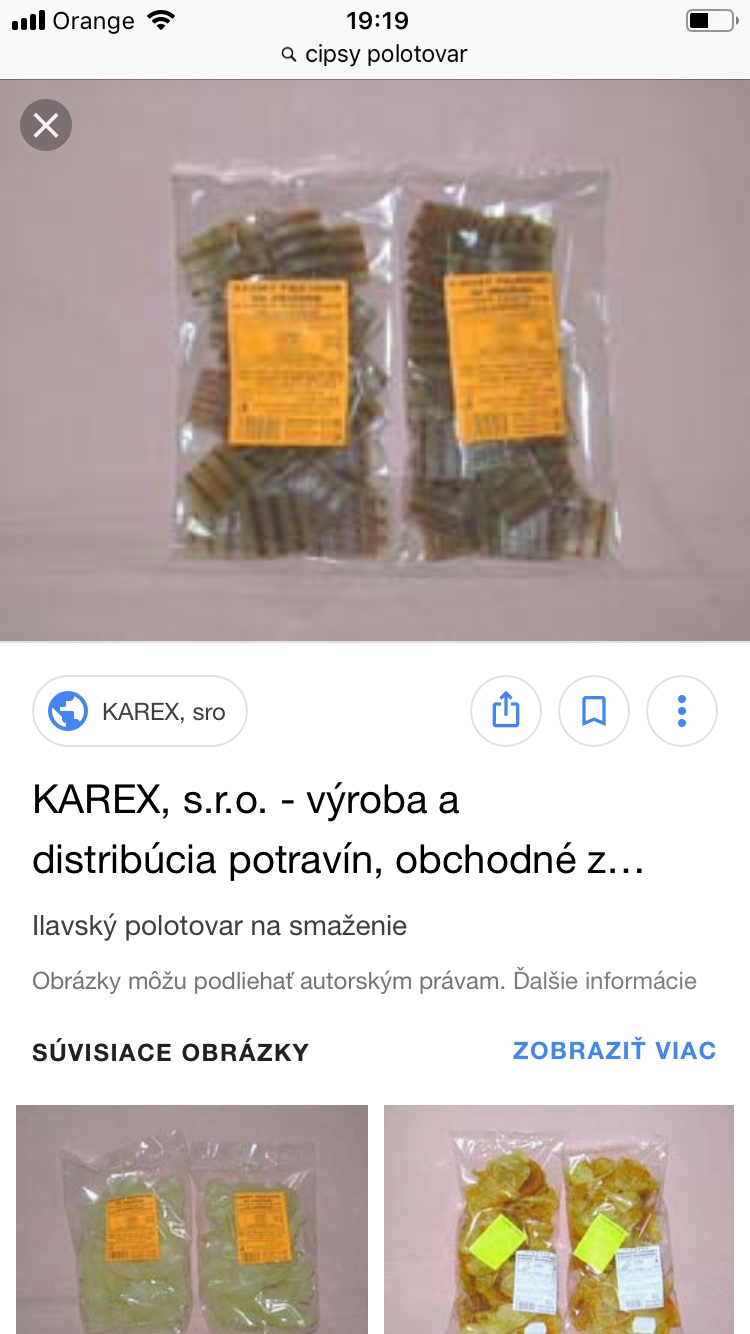Share this image result
Screen dimensions: 750x1334
click(x=506, y=712)
